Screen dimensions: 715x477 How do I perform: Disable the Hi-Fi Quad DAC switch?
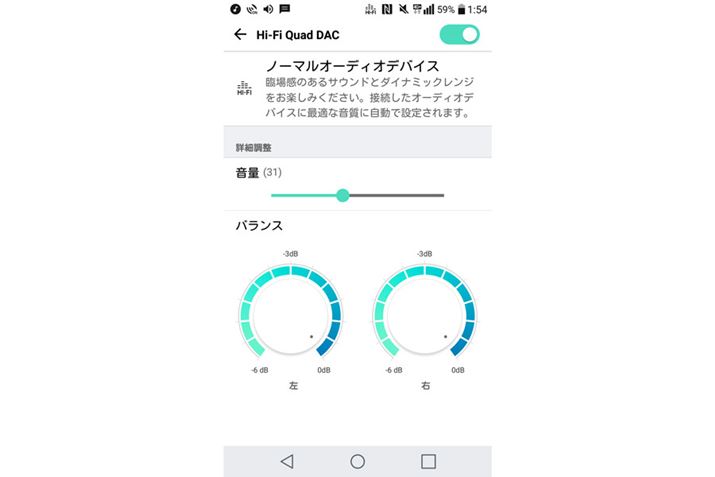(x=459, y=34)
